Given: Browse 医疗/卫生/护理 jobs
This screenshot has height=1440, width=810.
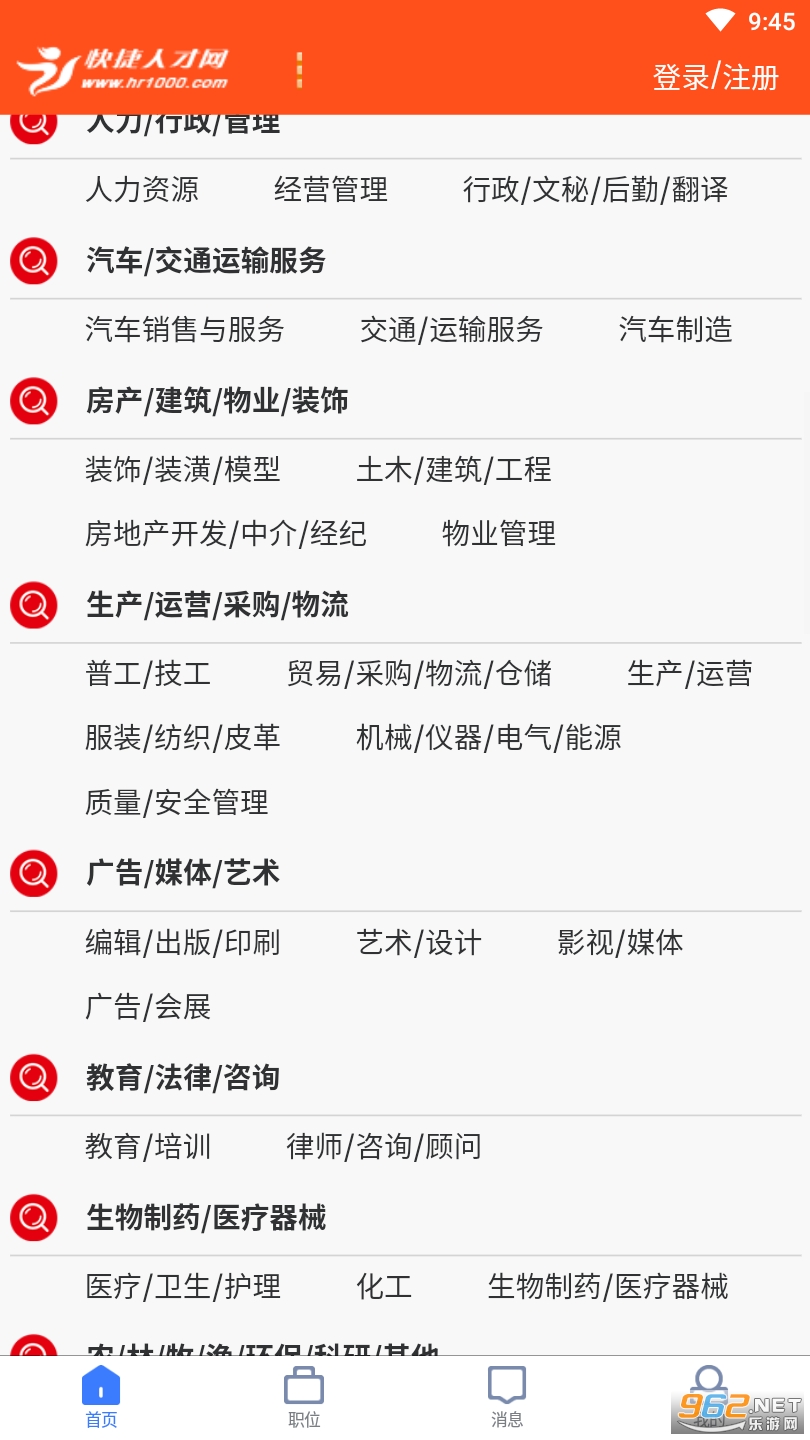Looking at the screenshot, I should pyautogui.click(x=183, y=1286).
